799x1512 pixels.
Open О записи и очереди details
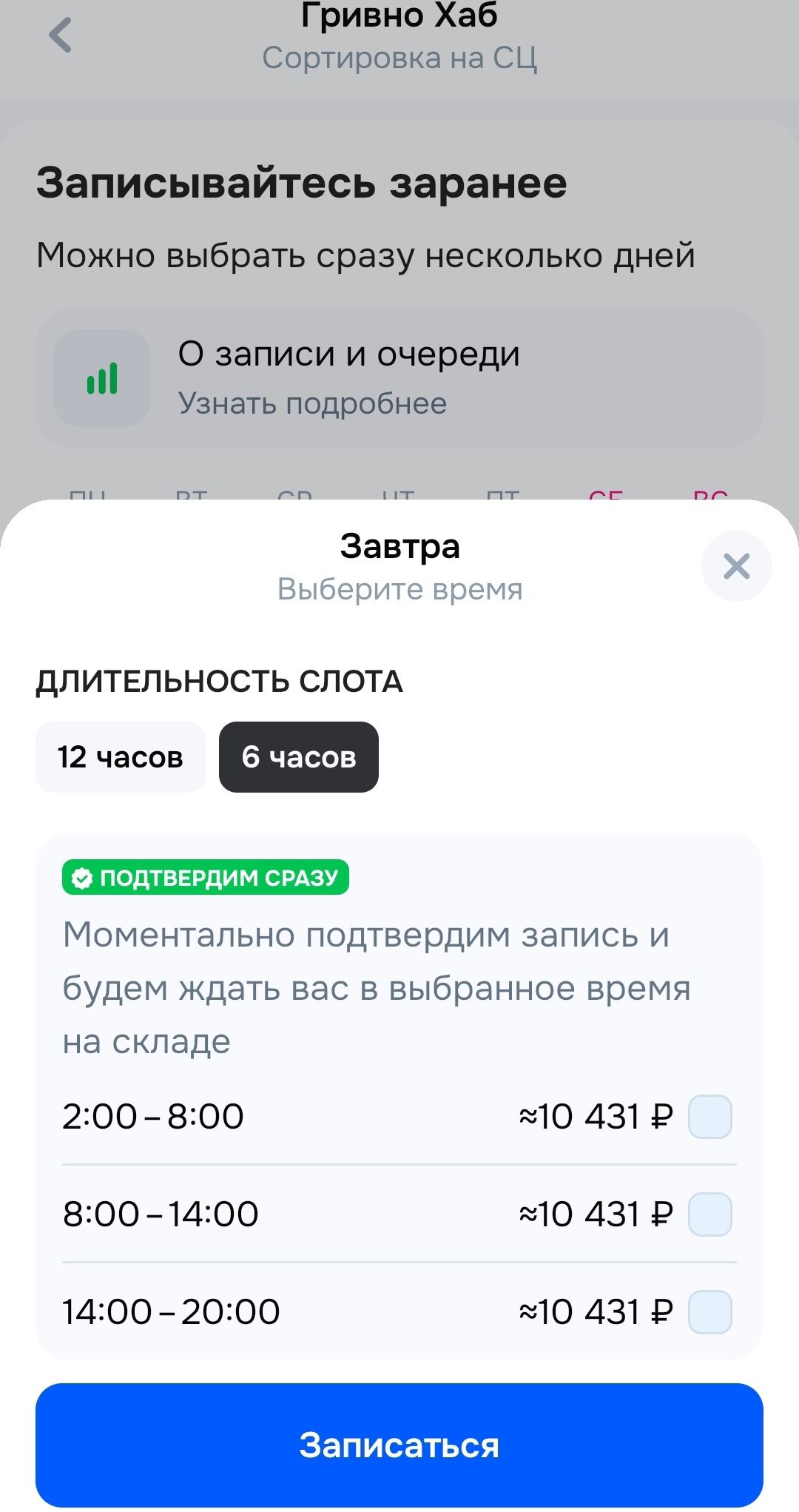(x=399, y=378)
